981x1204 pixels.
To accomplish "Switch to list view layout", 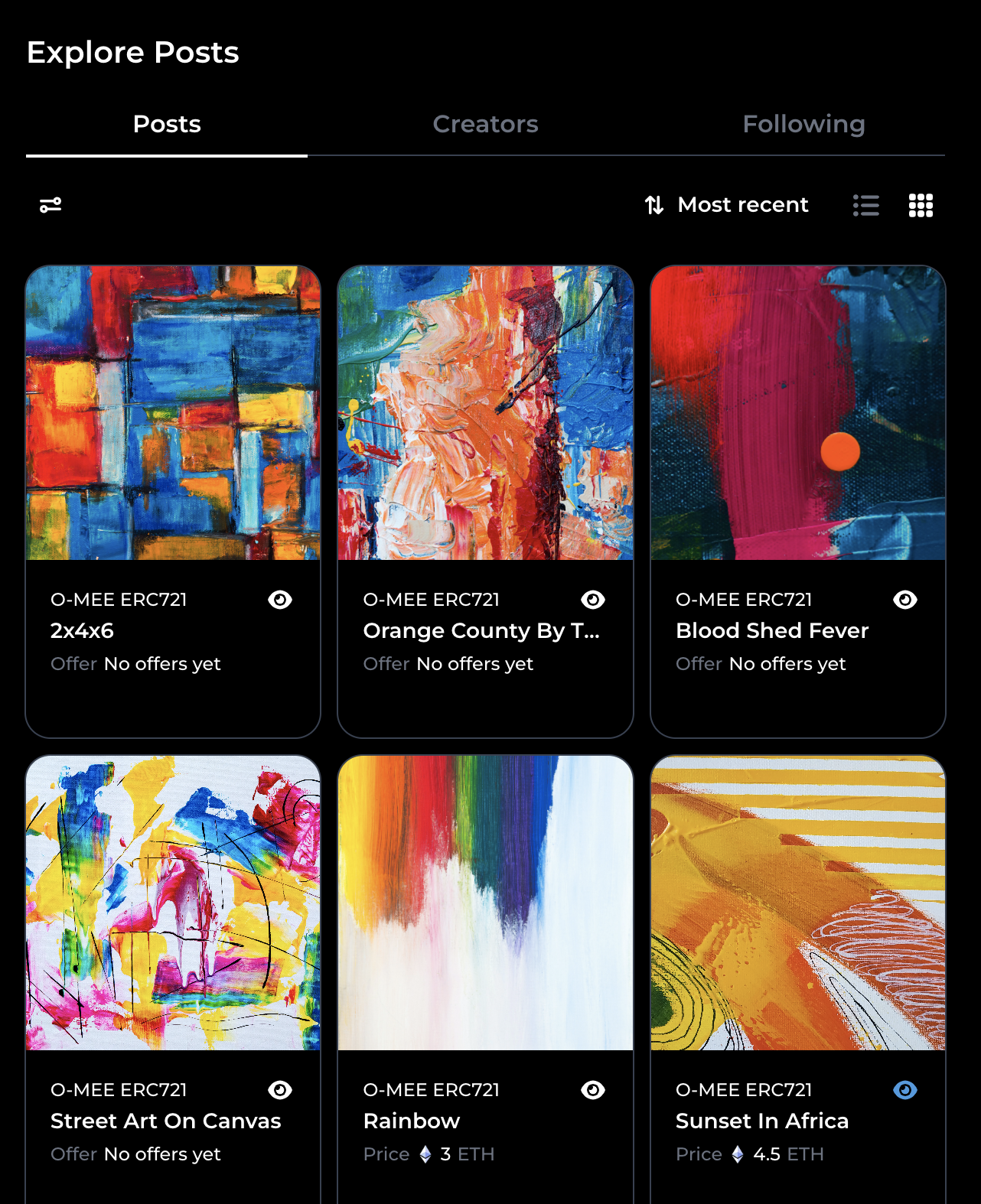I will click(866, 205).
